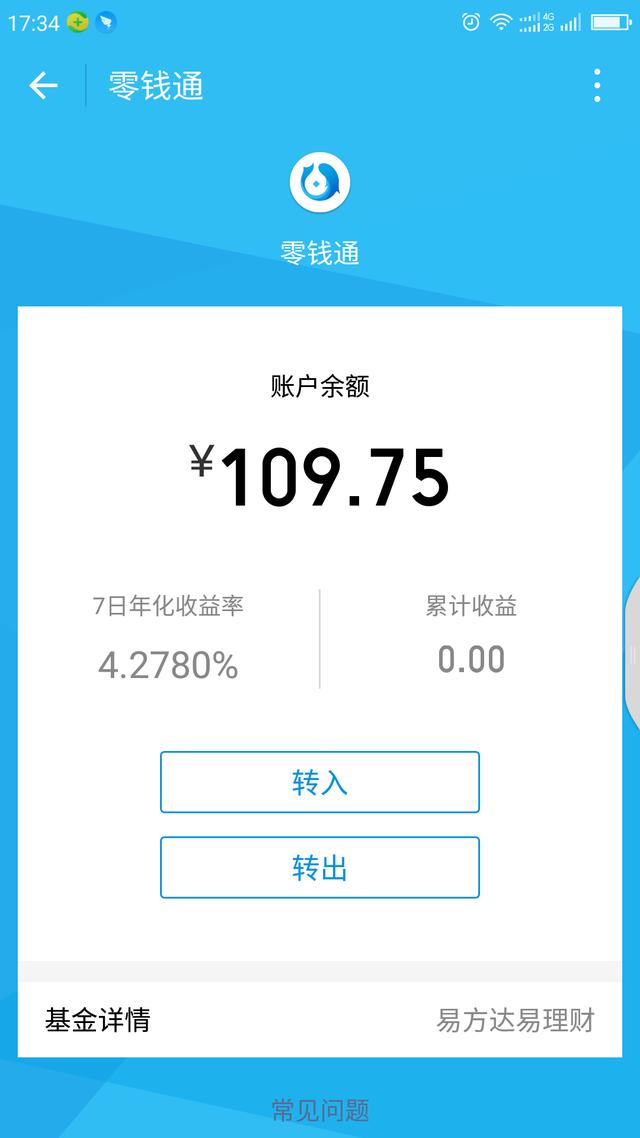640x1138 pixels.
Task: Open the three-dot overflow menu
Action: point(597,86)
